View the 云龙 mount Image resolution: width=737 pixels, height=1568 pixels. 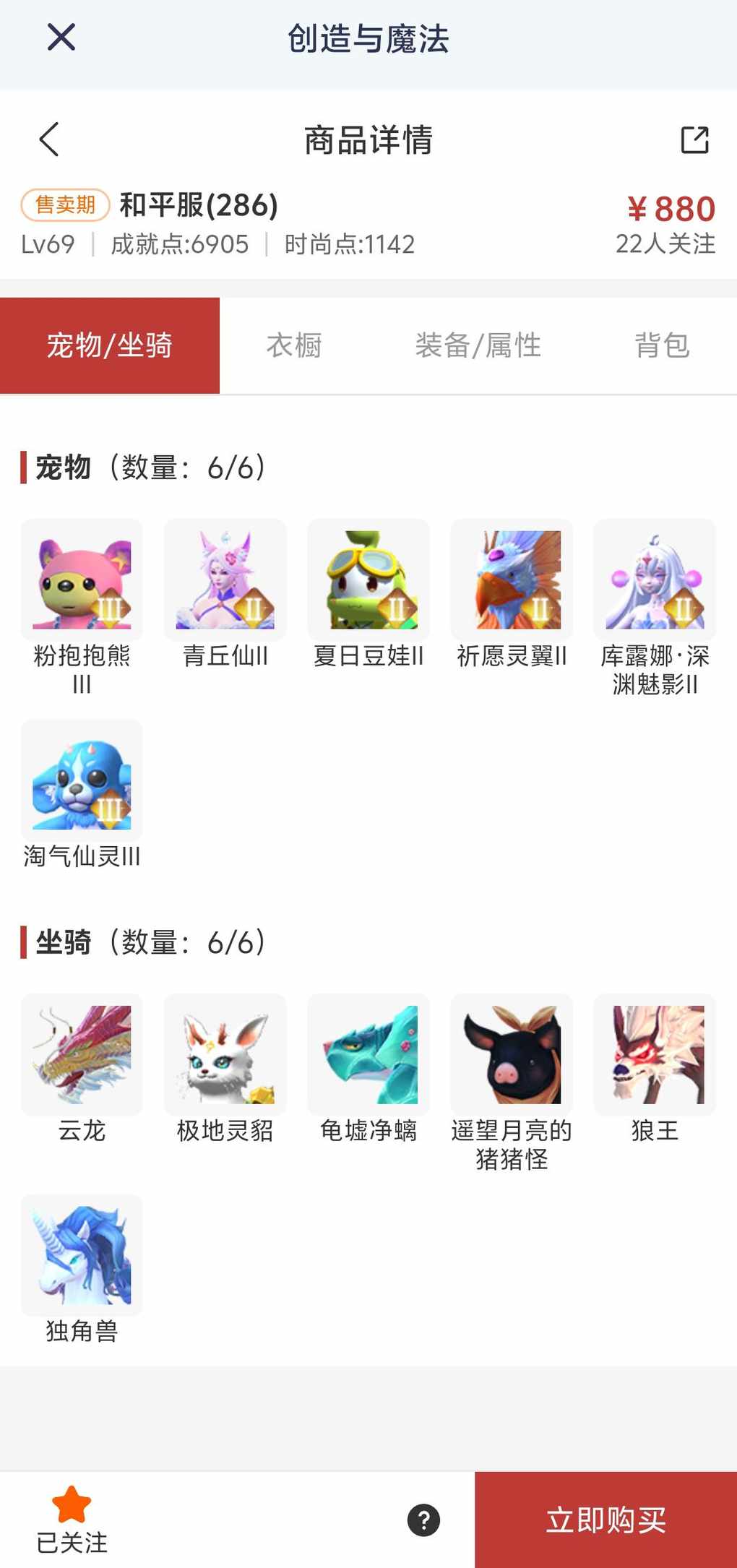click(82, 1055)
